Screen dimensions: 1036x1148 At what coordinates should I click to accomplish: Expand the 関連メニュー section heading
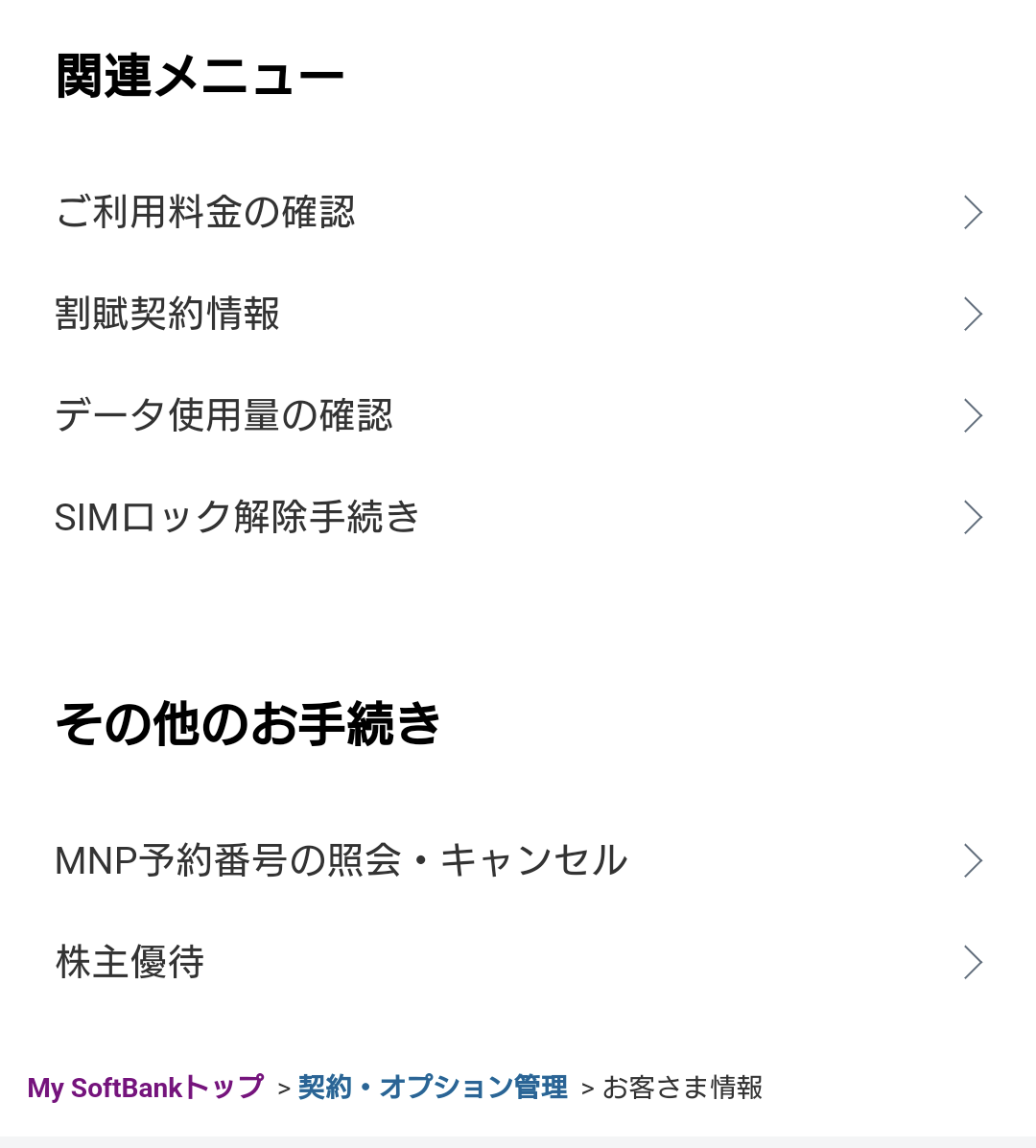(x=200, y=74)
